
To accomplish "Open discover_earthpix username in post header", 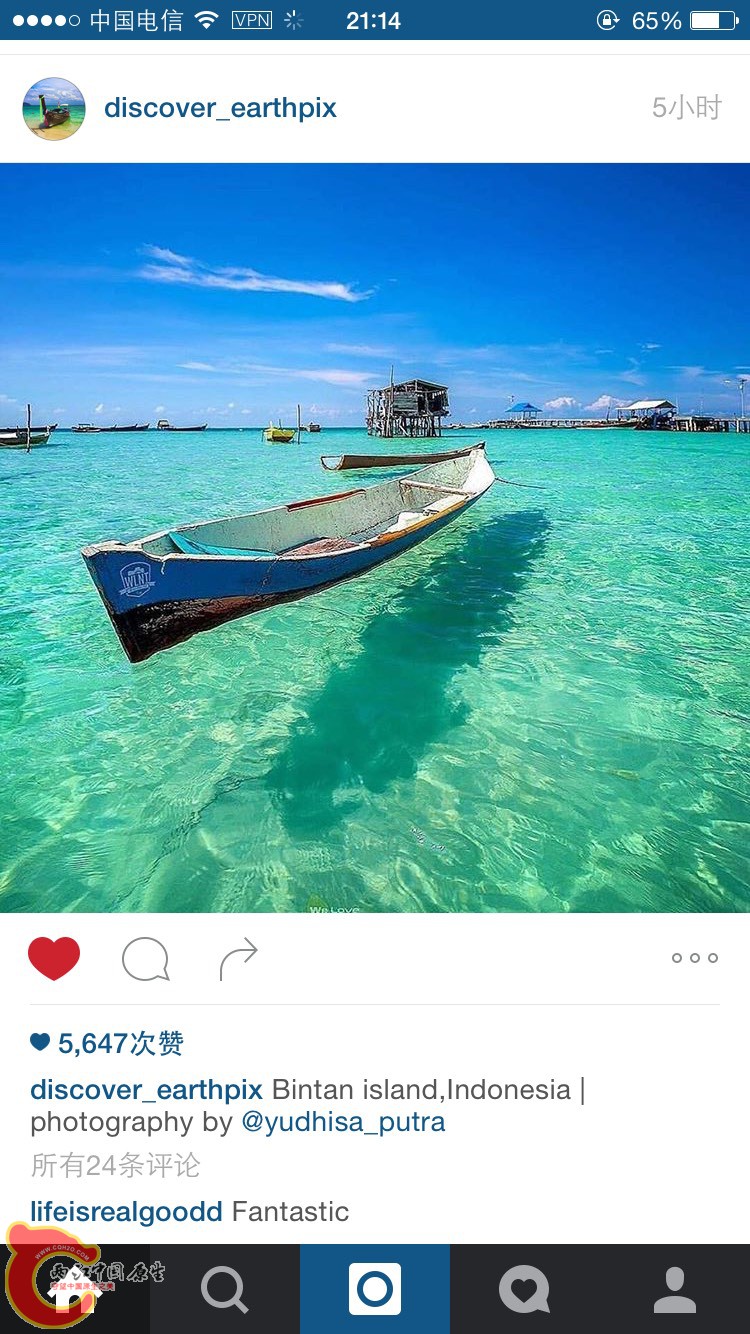I will 220,108.
